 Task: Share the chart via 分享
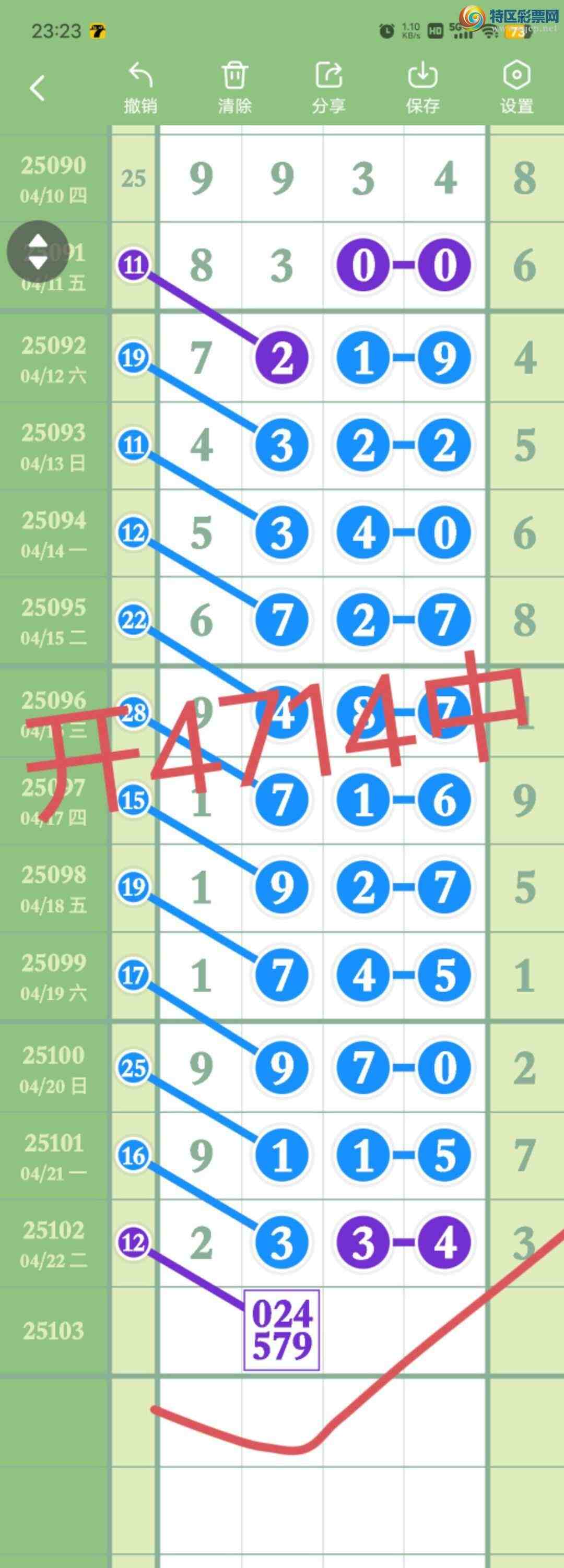click(329, 88)
